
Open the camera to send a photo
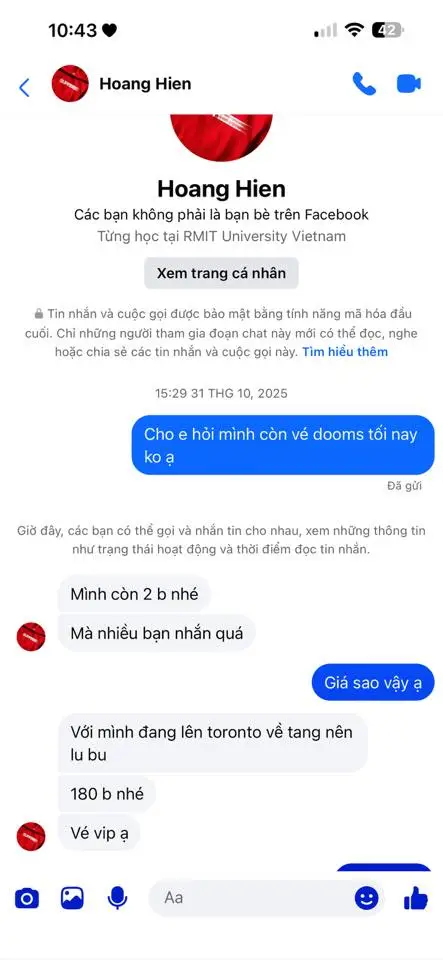click(x=26, y=898)
